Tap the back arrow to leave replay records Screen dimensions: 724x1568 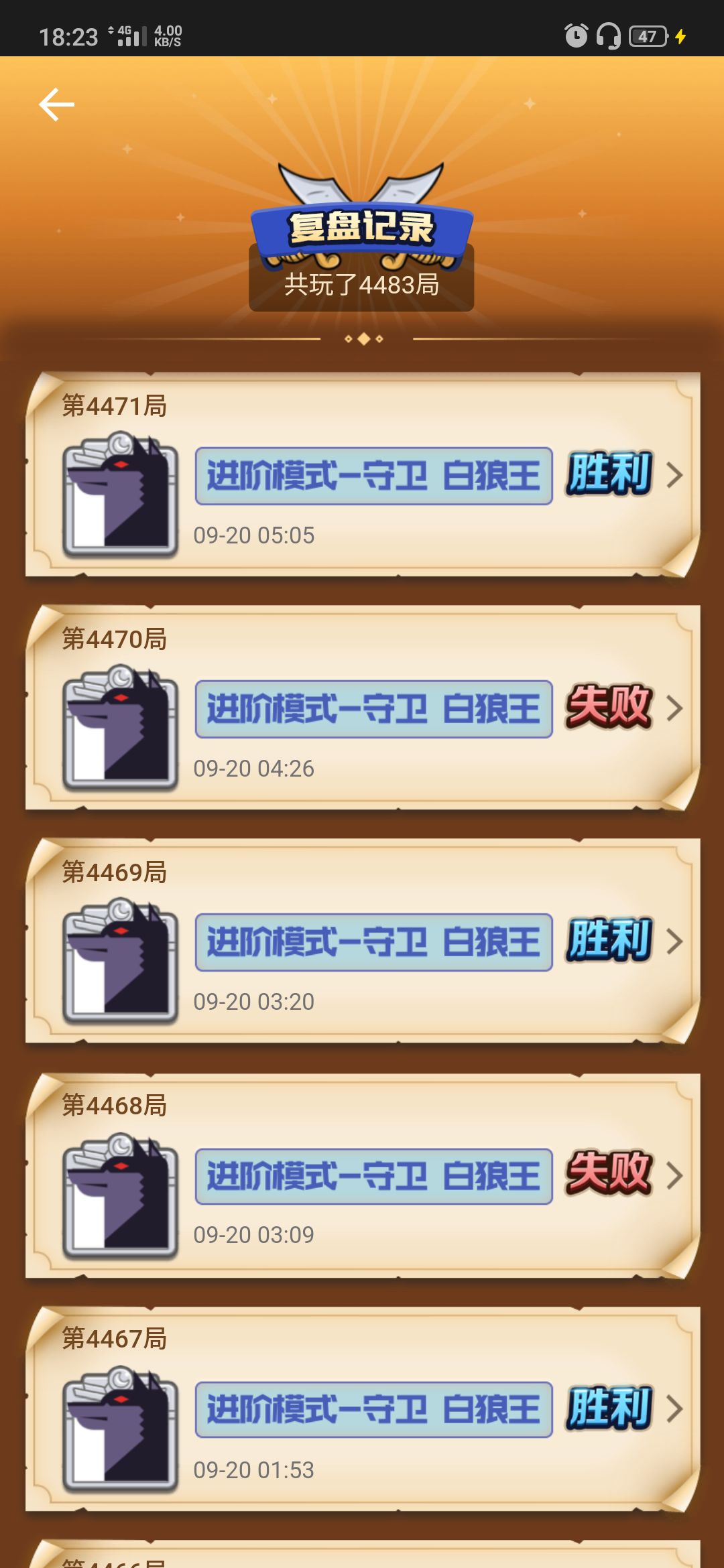pos(56,104)
